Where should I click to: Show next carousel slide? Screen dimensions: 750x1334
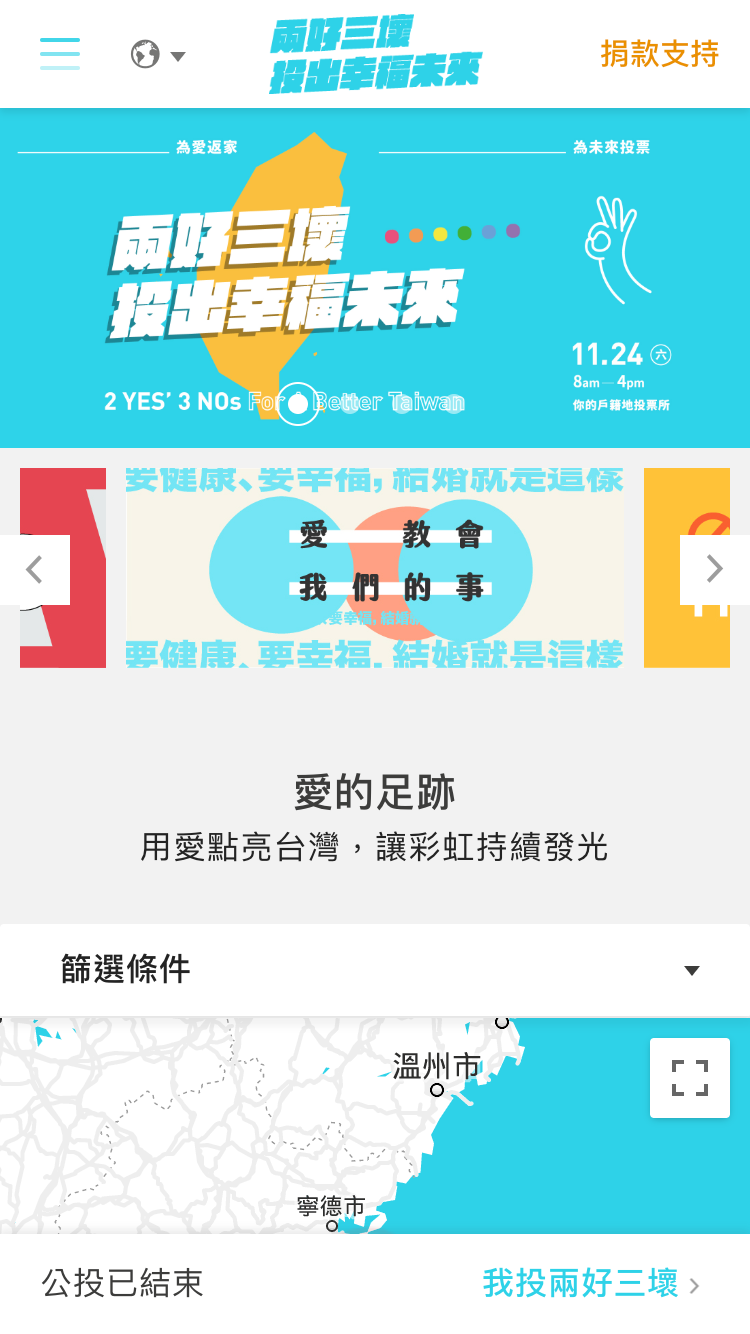click(x=715, y=570)
